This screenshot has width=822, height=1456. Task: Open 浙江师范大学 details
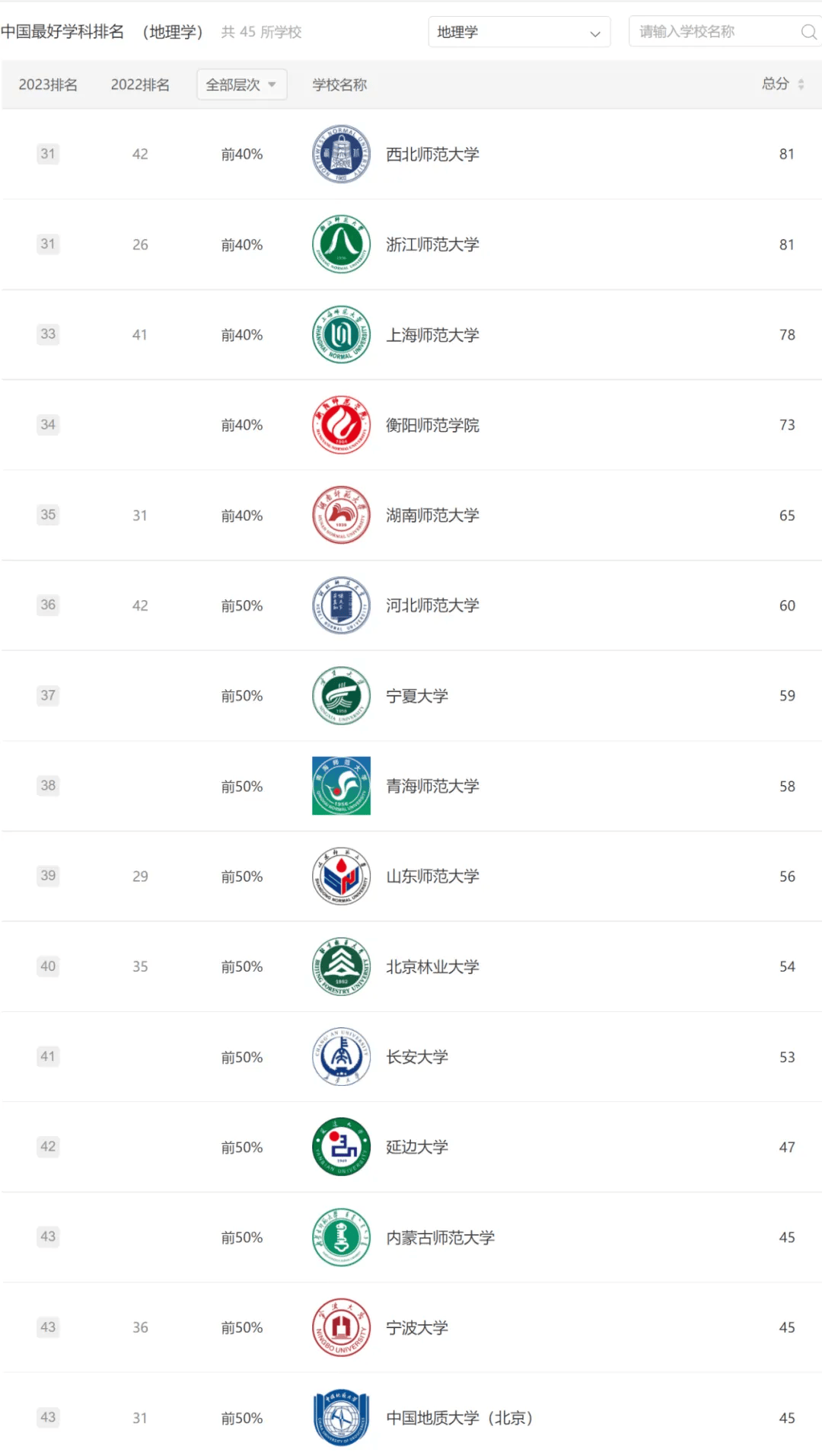click(432, 244)
